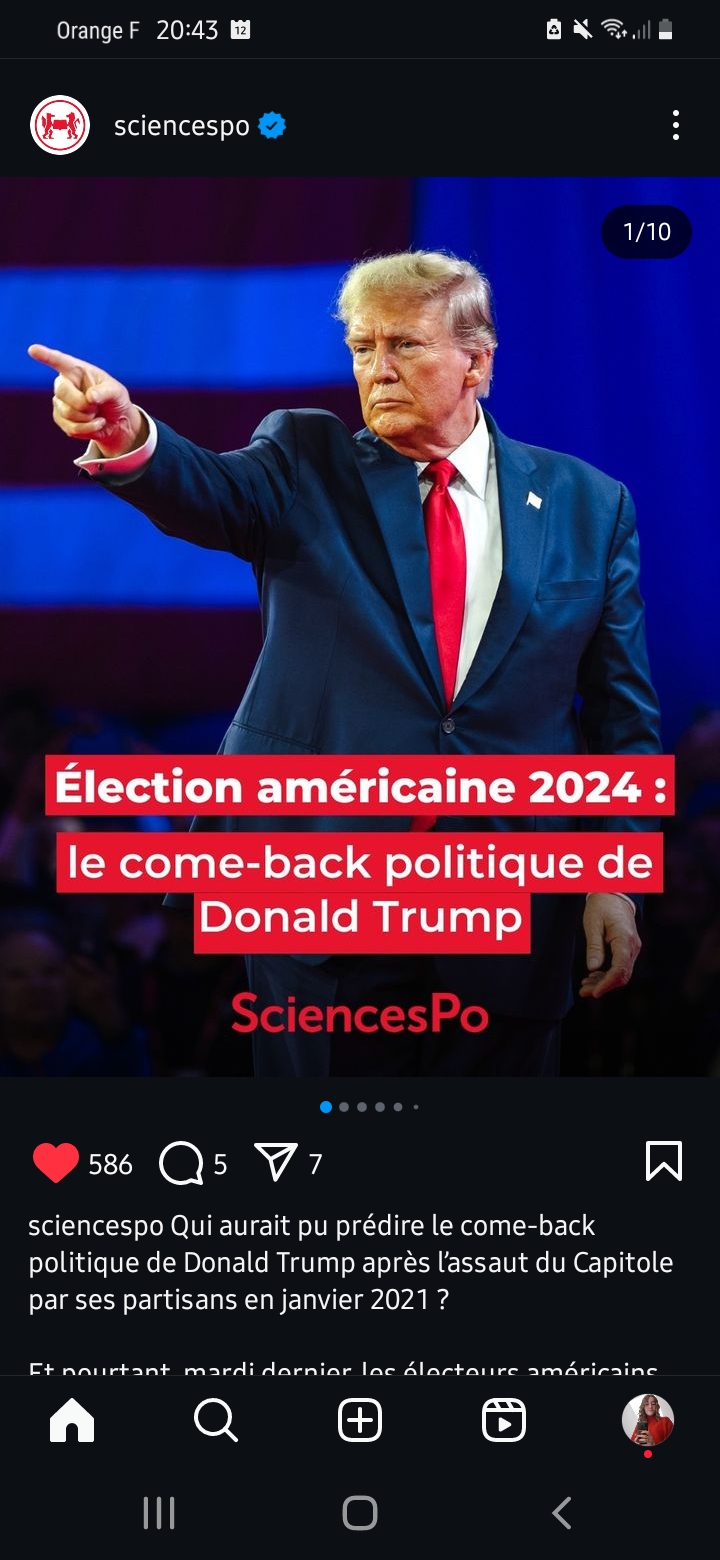
Task: Open my profile tab
Action: click(648, 1420)
